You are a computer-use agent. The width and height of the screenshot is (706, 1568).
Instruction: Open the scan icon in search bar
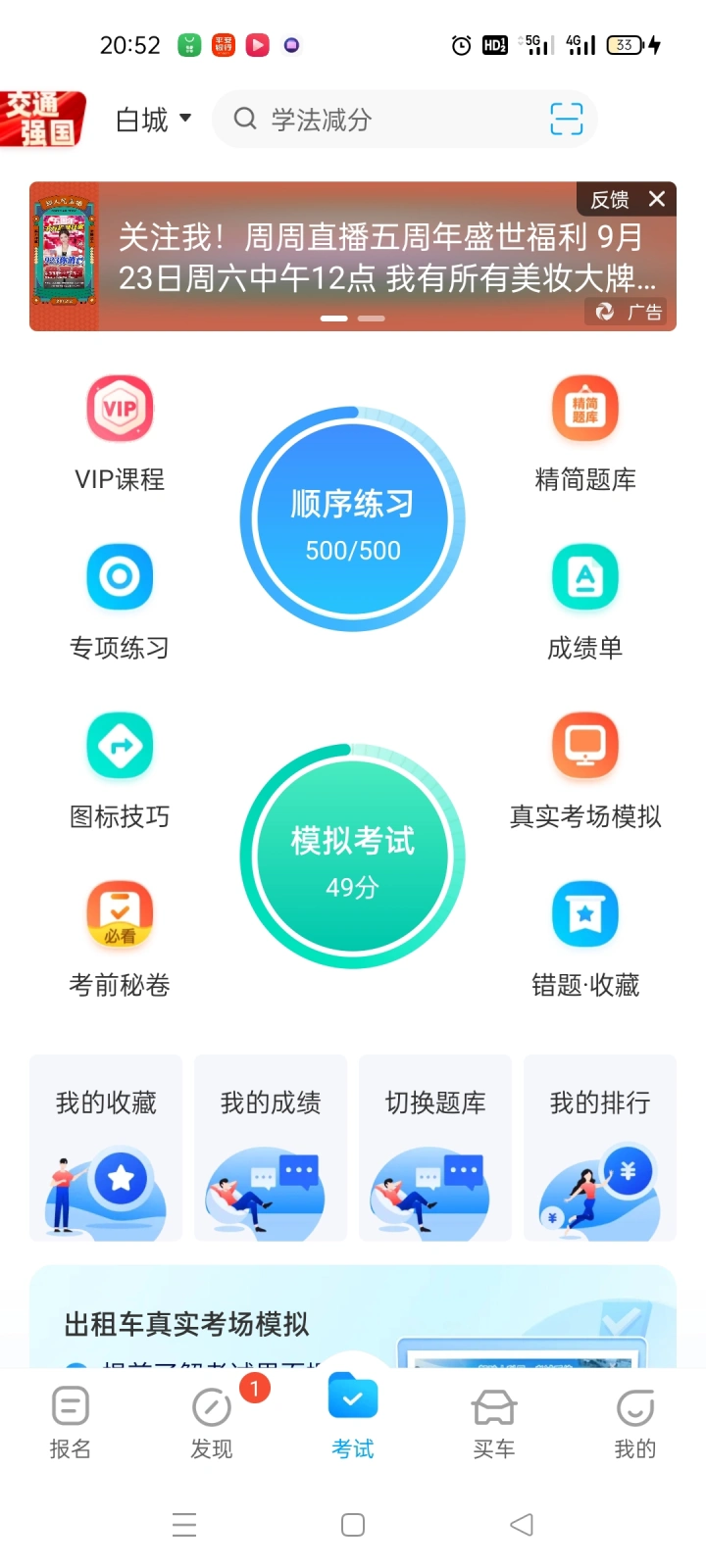pos(566,120)
